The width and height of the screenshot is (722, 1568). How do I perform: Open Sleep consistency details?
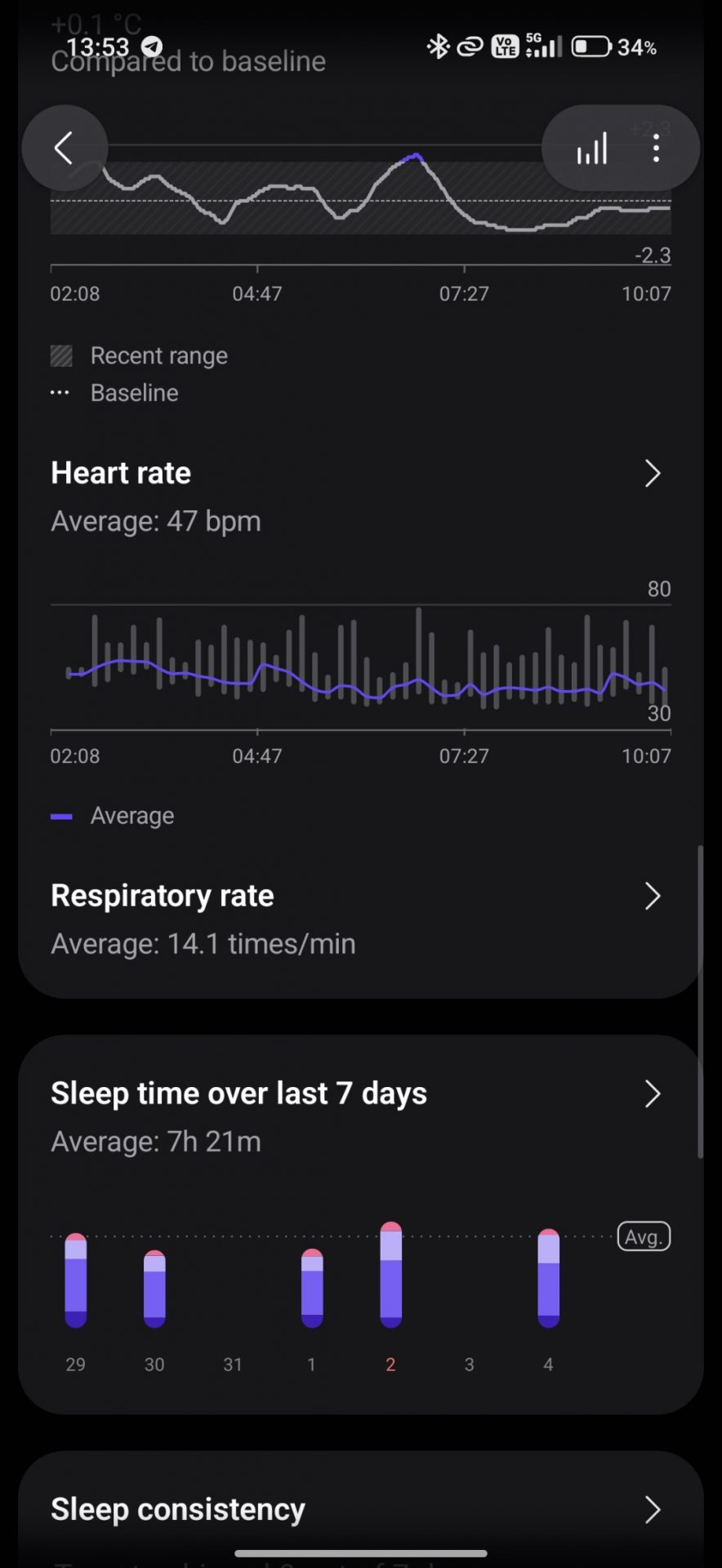pyautogui.click(x=360, y=1509)
